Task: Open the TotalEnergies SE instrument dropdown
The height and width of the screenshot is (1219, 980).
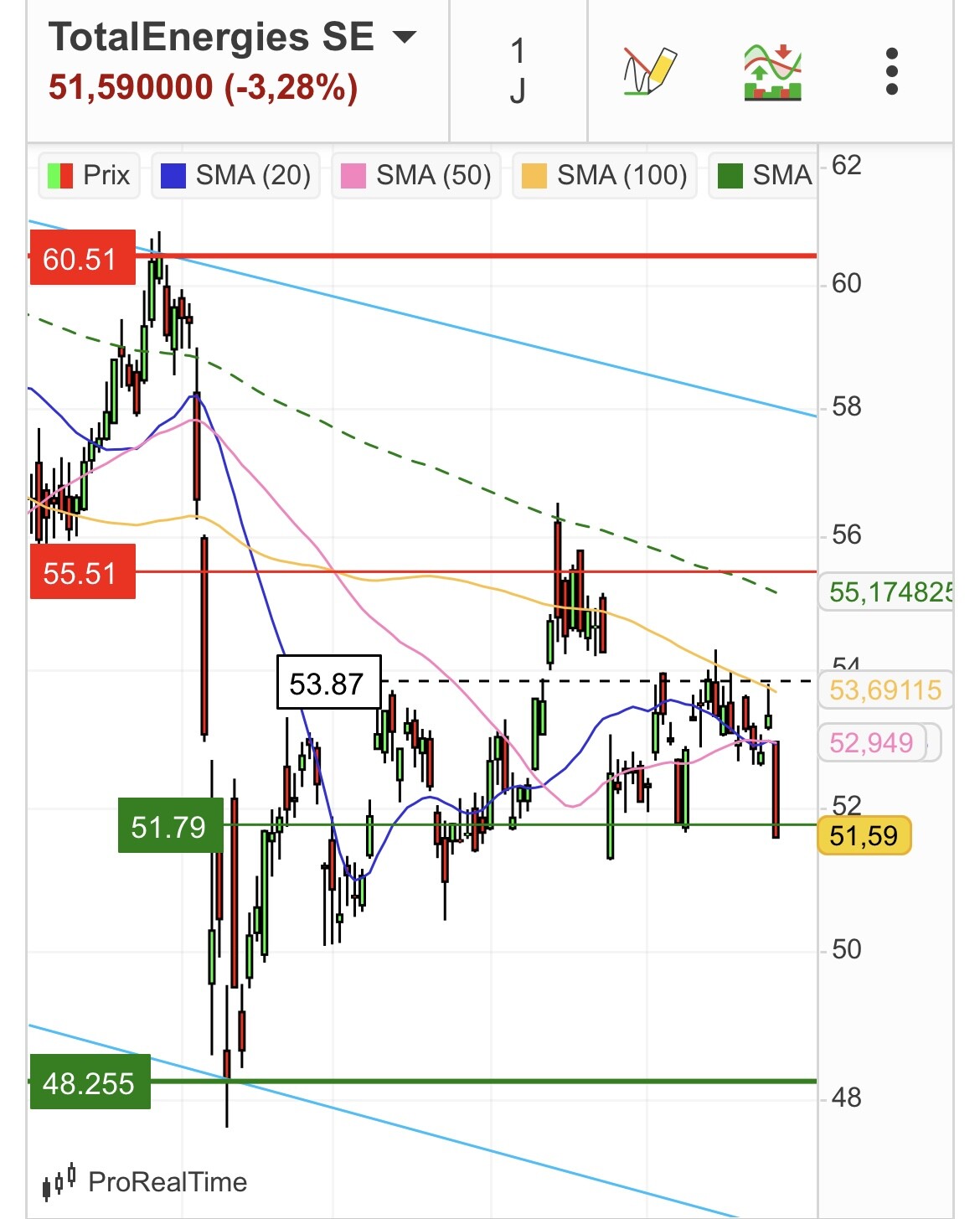Action: point(404,37)
